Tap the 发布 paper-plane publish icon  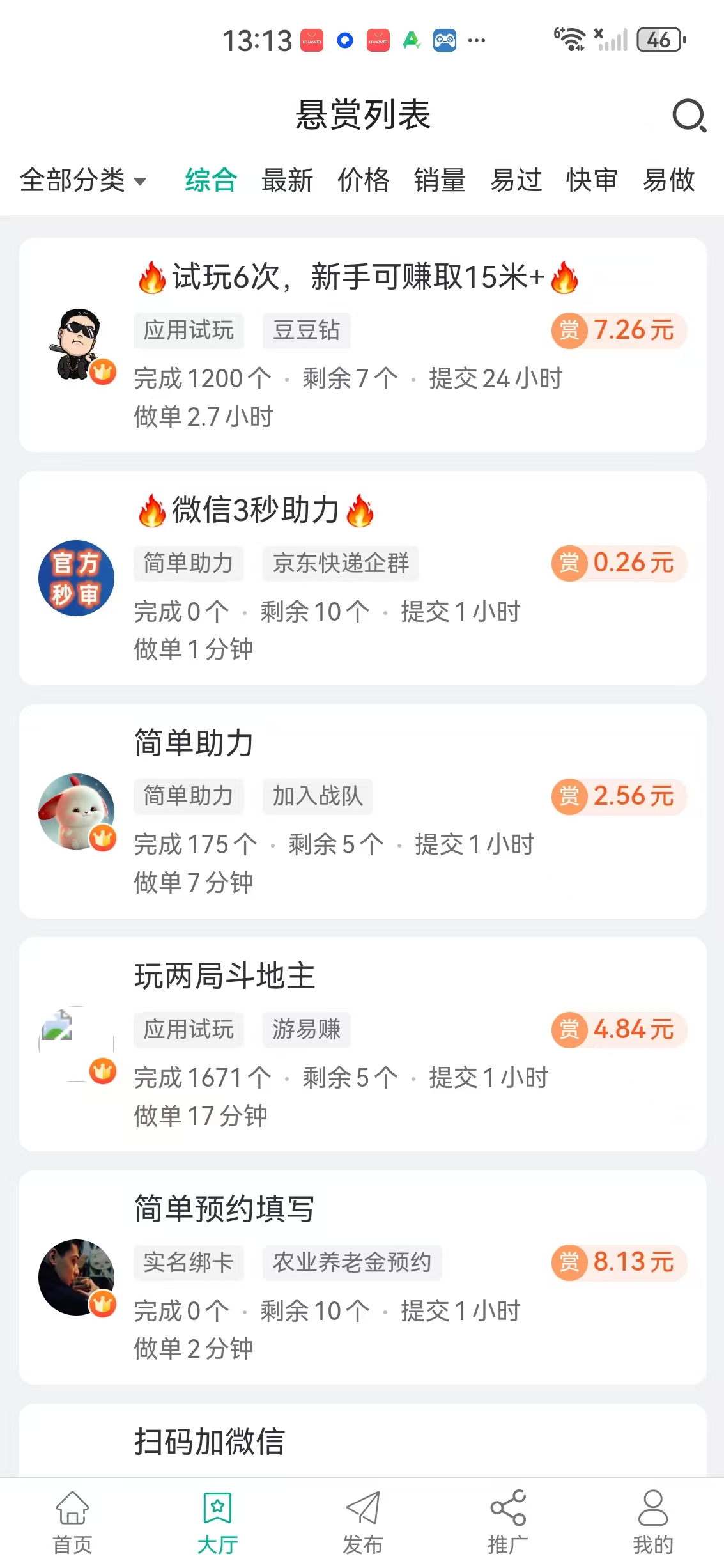point(362,1507)
